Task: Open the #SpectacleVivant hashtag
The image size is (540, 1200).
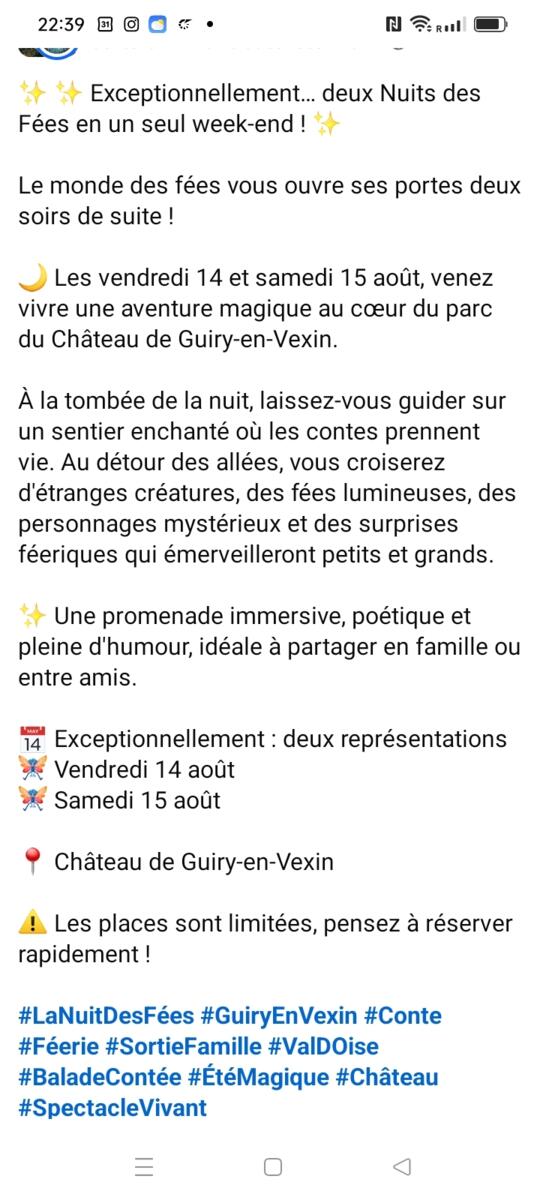Action: click(x=112, y=1108)
